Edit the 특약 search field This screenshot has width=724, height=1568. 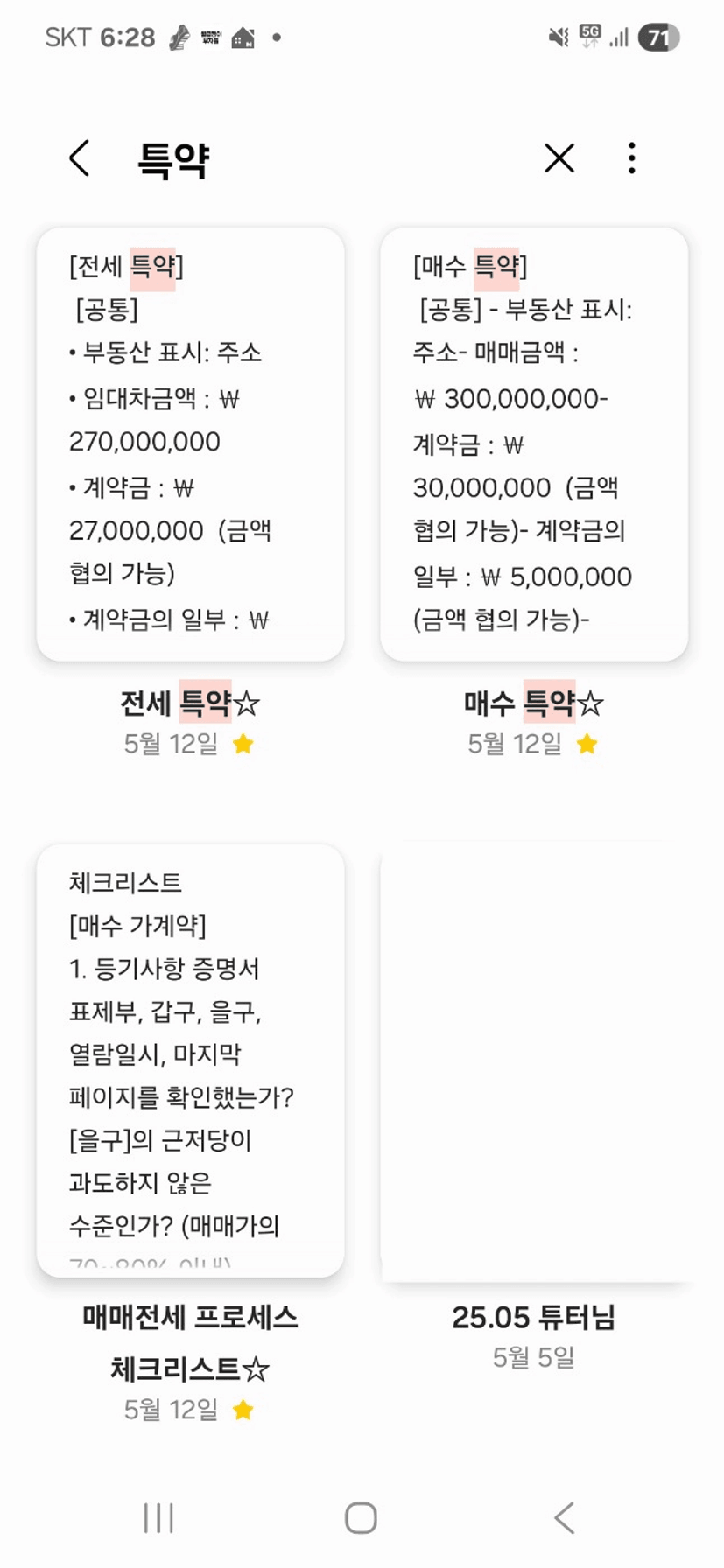point(333,159)
